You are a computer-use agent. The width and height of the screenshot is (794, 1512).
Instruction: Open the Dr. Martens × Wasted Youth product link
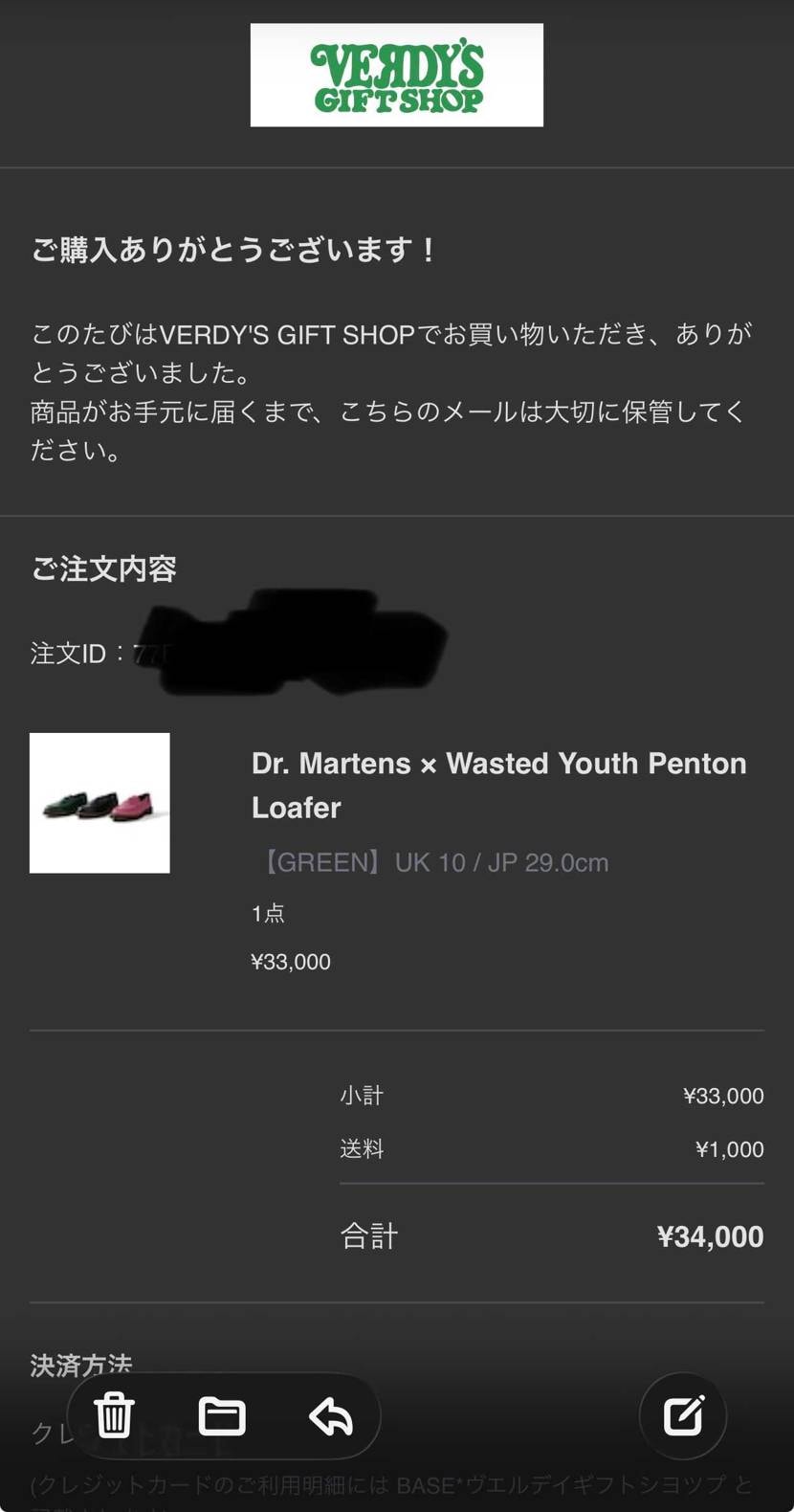point(498,785)
